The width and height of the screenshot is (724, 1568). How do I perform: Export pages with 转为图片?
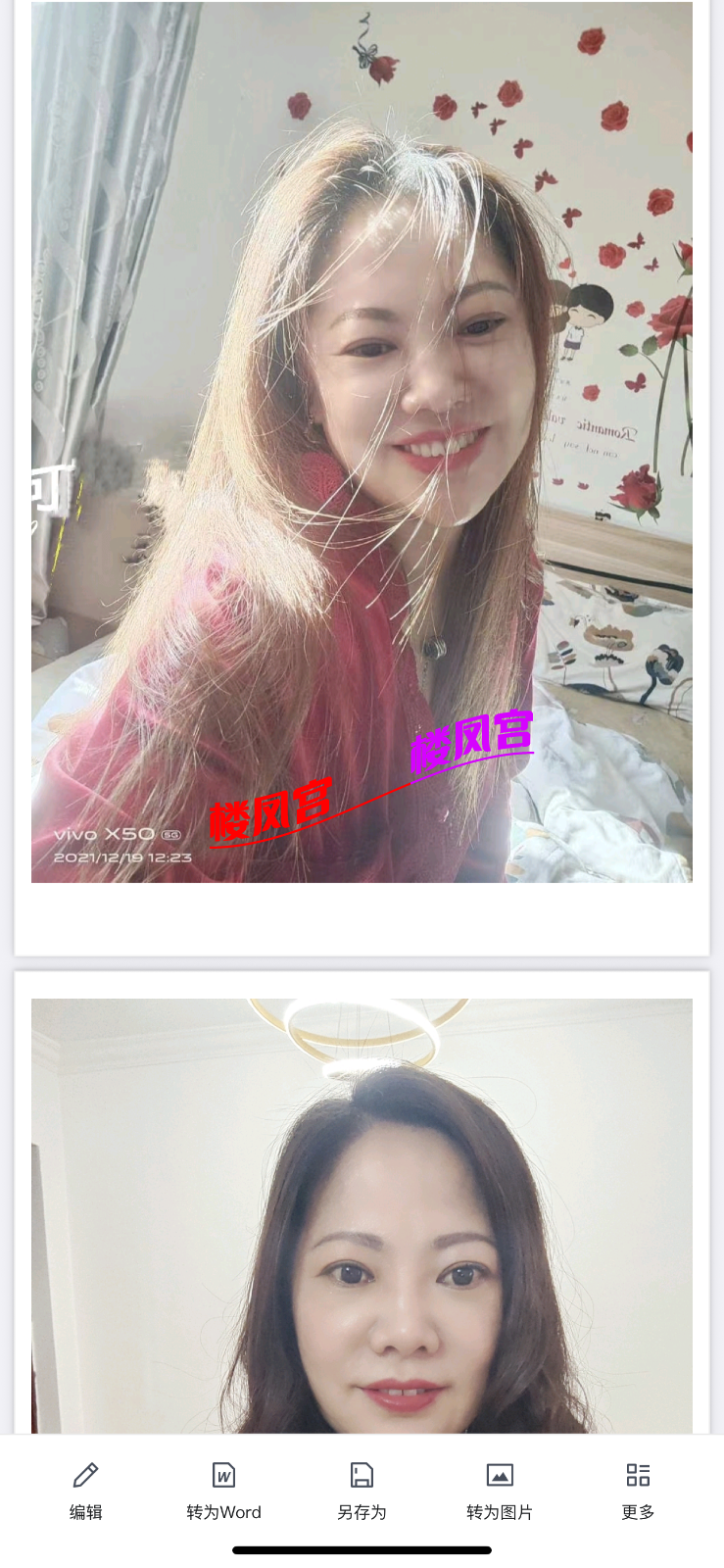click(x=500, y=1490)
